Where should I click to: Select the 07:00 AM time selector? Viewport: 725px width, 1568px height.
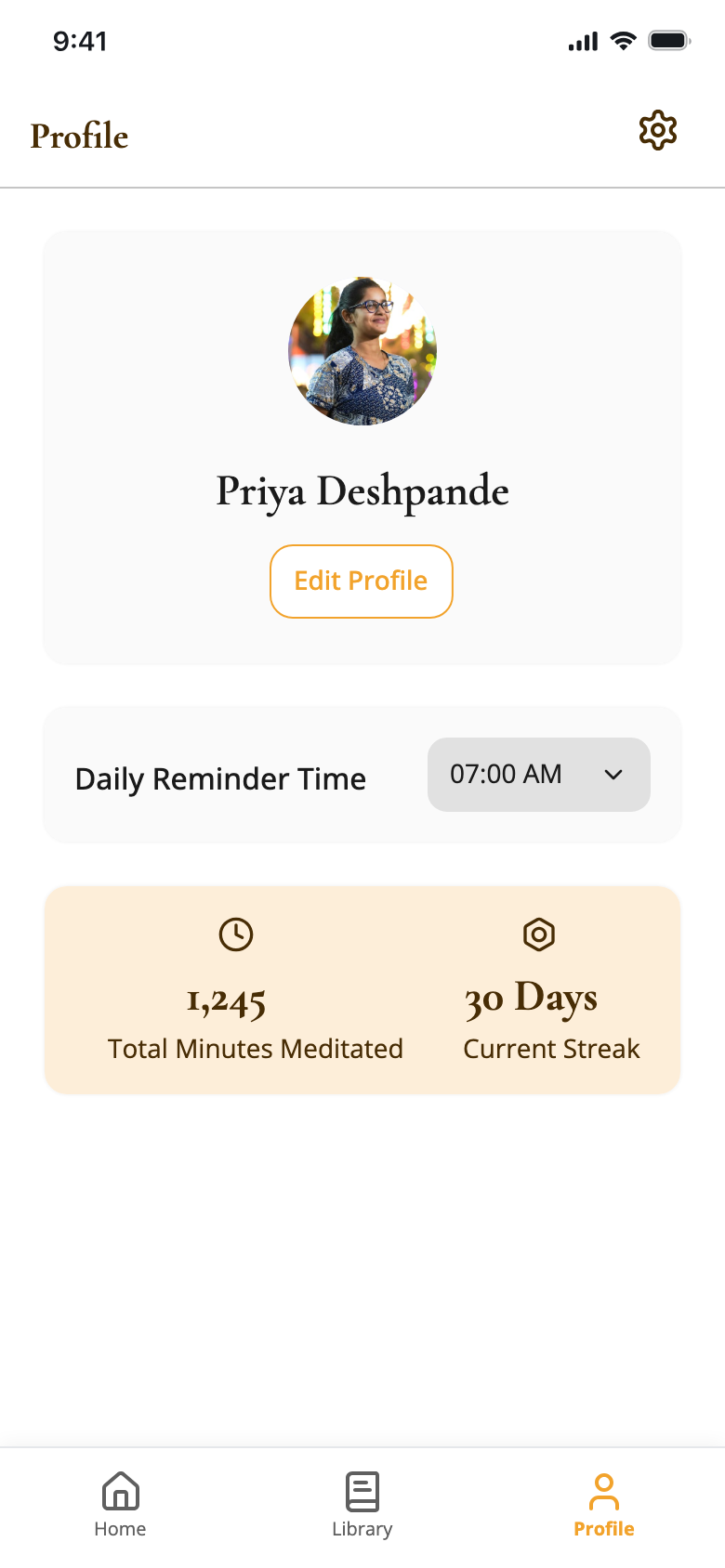pyautogui.click(x=504, y=774)
